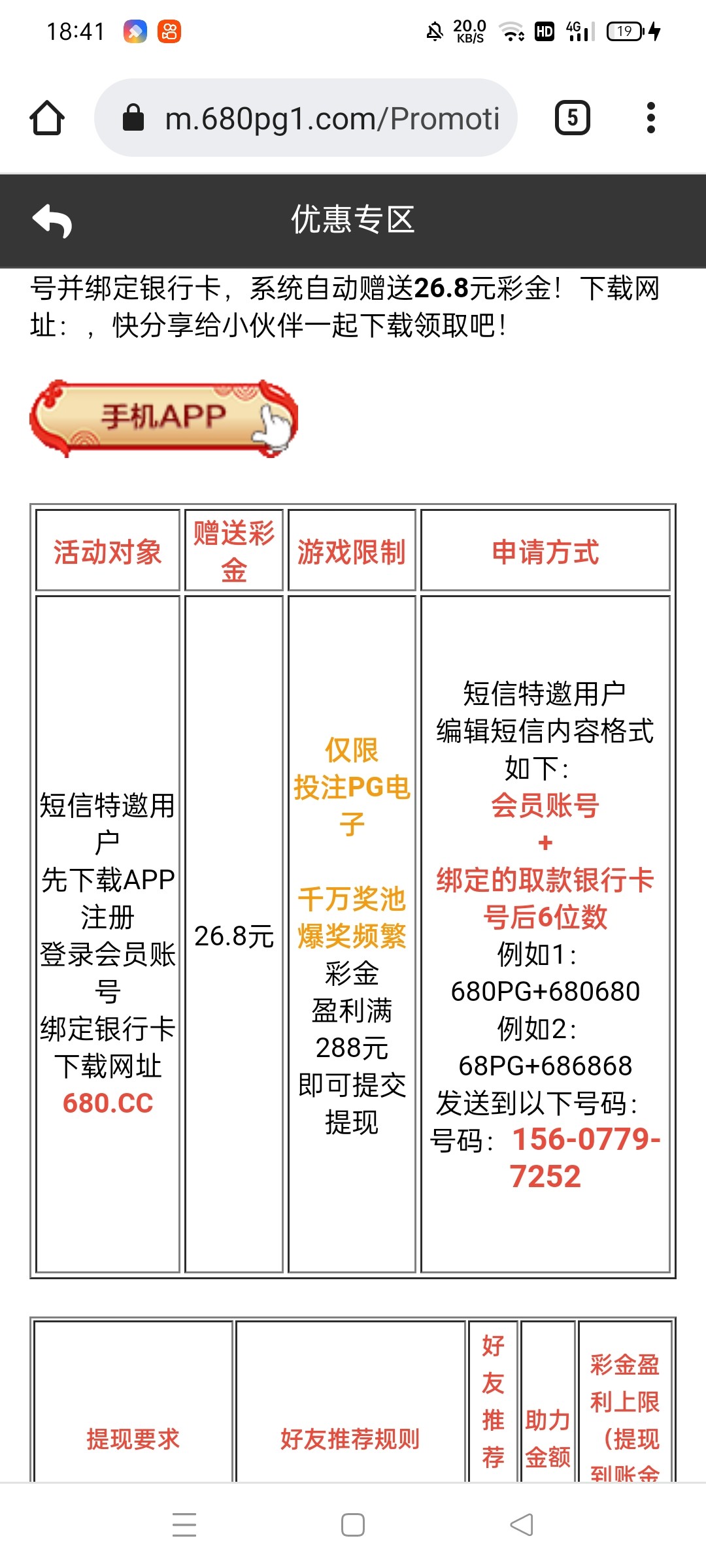This screenshot has width=706, height=1568.
Task: Go to the browser home page
Action: click(x=47, y=118)
